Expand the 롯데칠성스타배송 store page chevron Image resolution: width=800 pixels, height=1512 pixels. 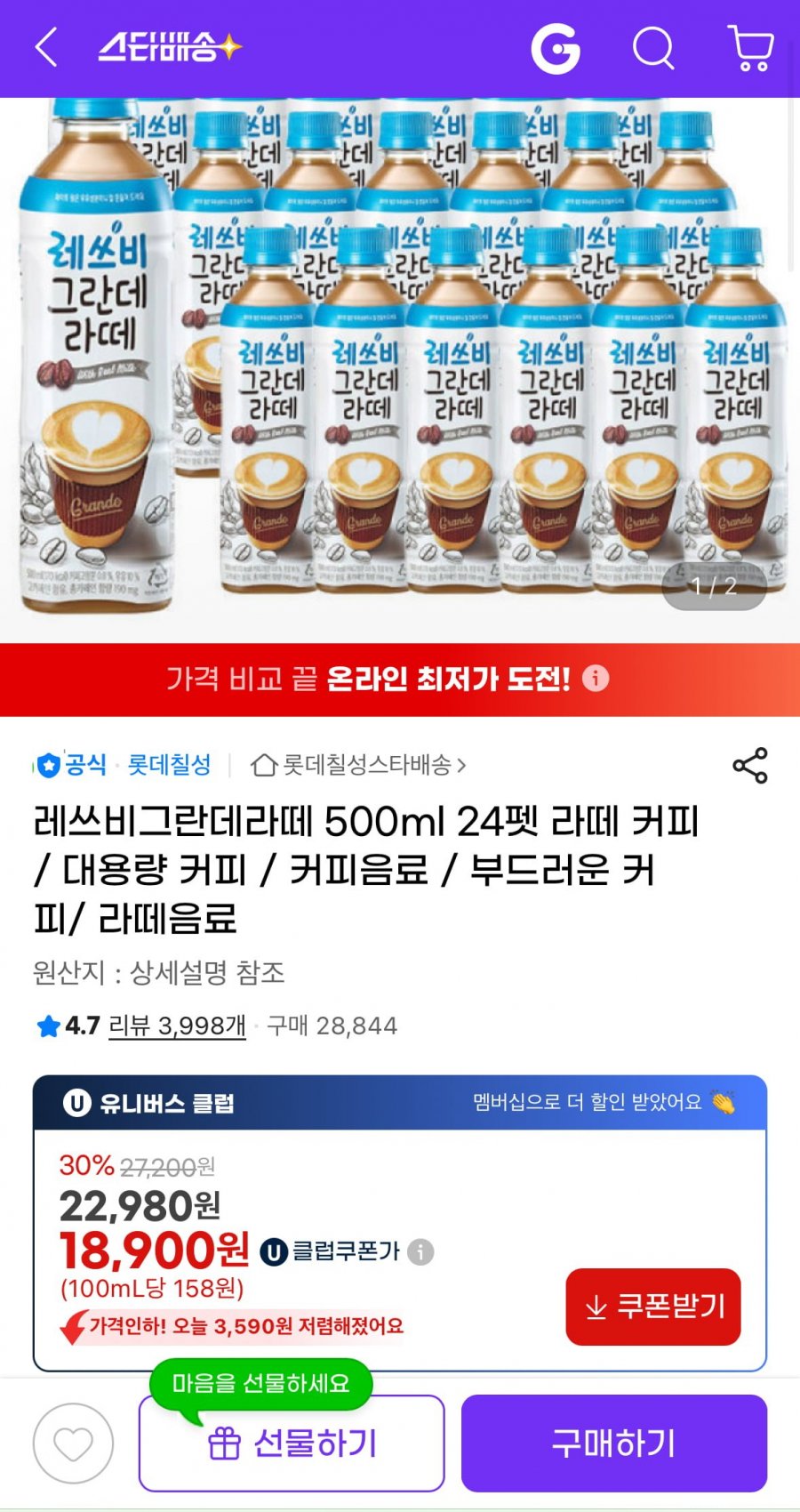(463, 765)
